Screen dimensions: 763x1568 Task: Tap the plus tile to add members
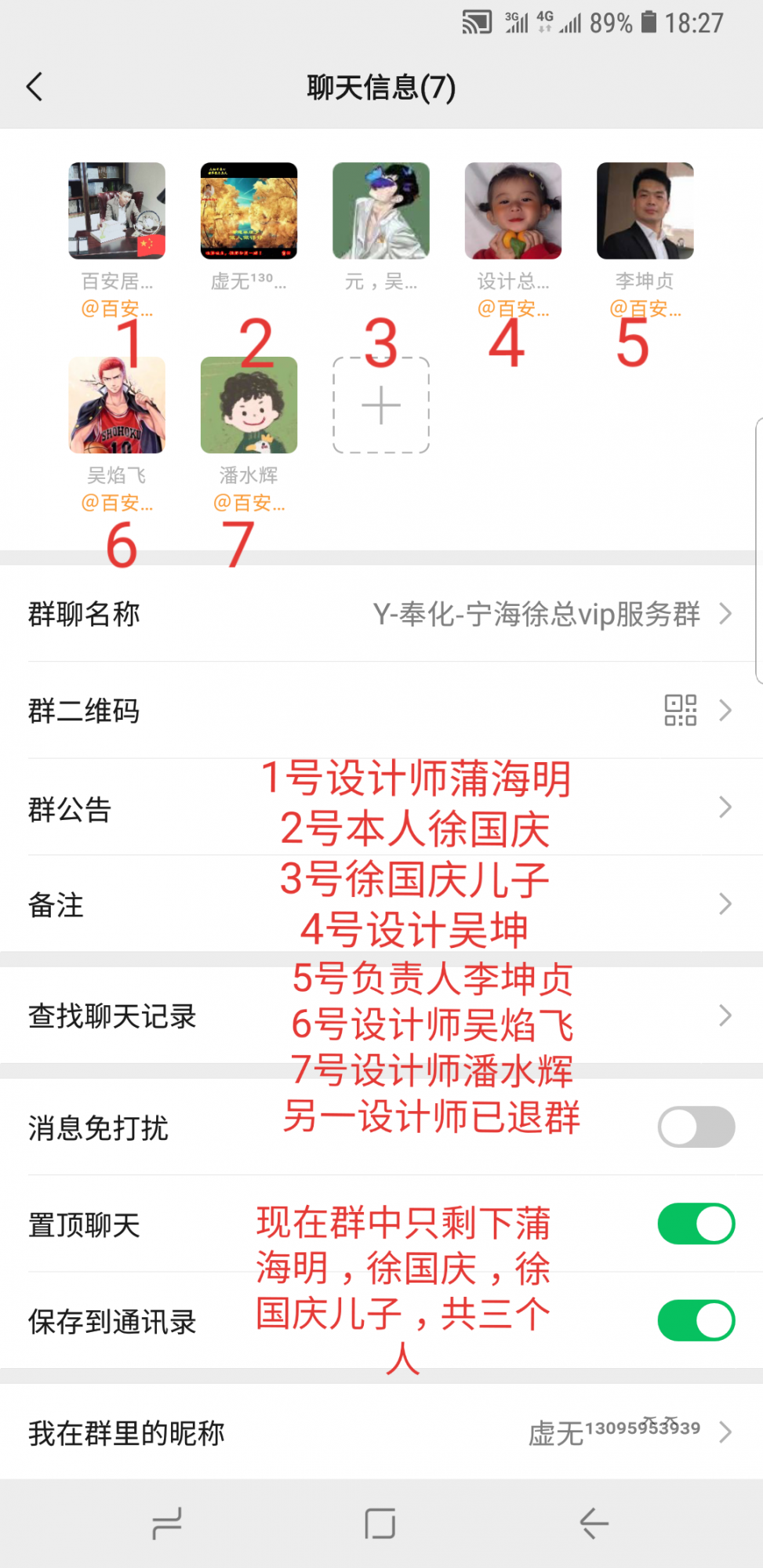[381, 405]
